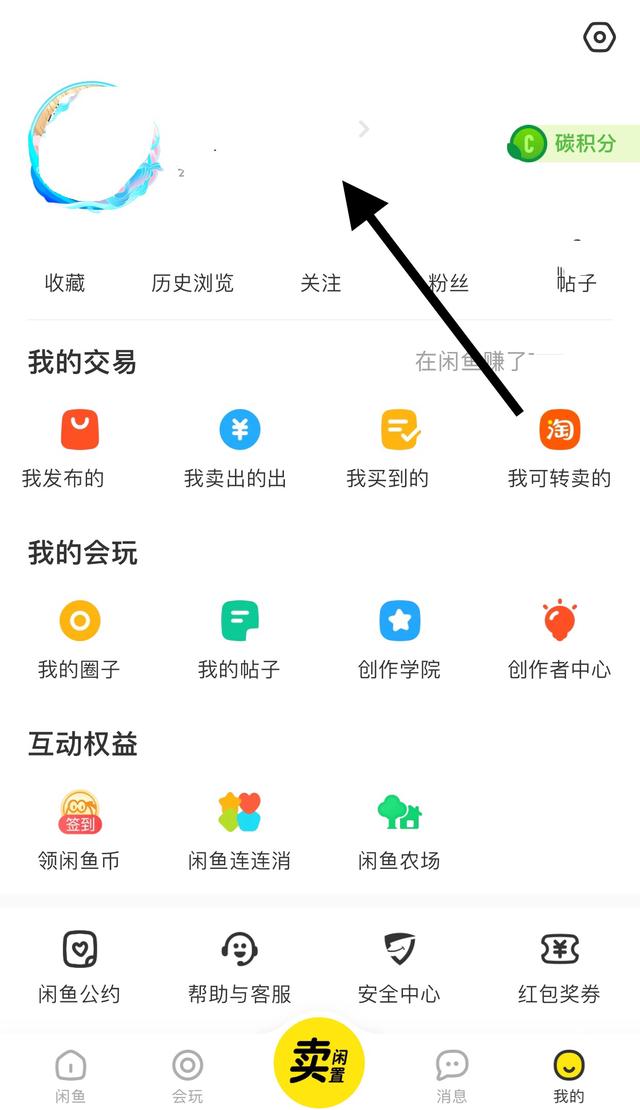Switch to the 消息 tab
Screen dimensions: 640x1110
coord(452,1075)
